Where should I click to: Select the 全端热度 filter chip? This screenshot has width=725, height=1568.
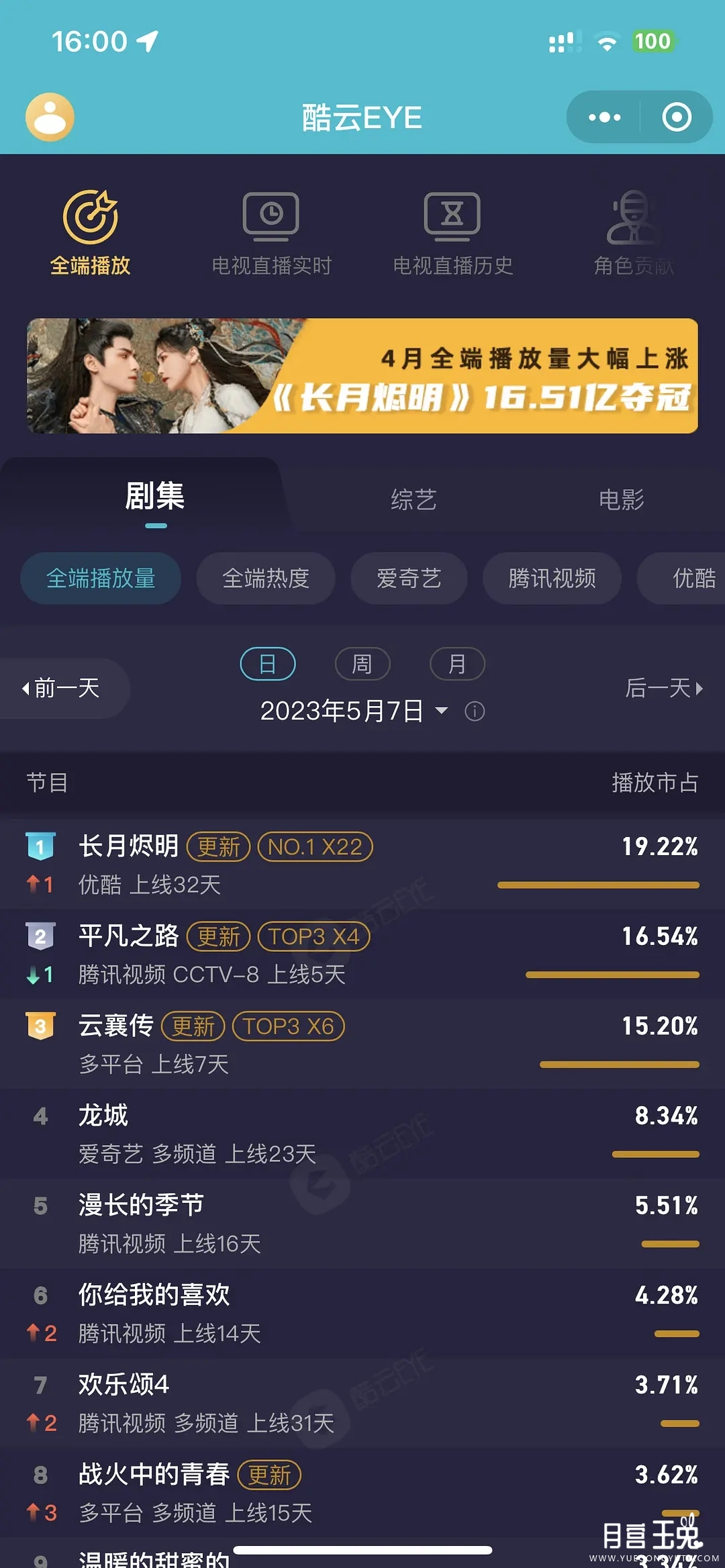click(x=266, y=578)
